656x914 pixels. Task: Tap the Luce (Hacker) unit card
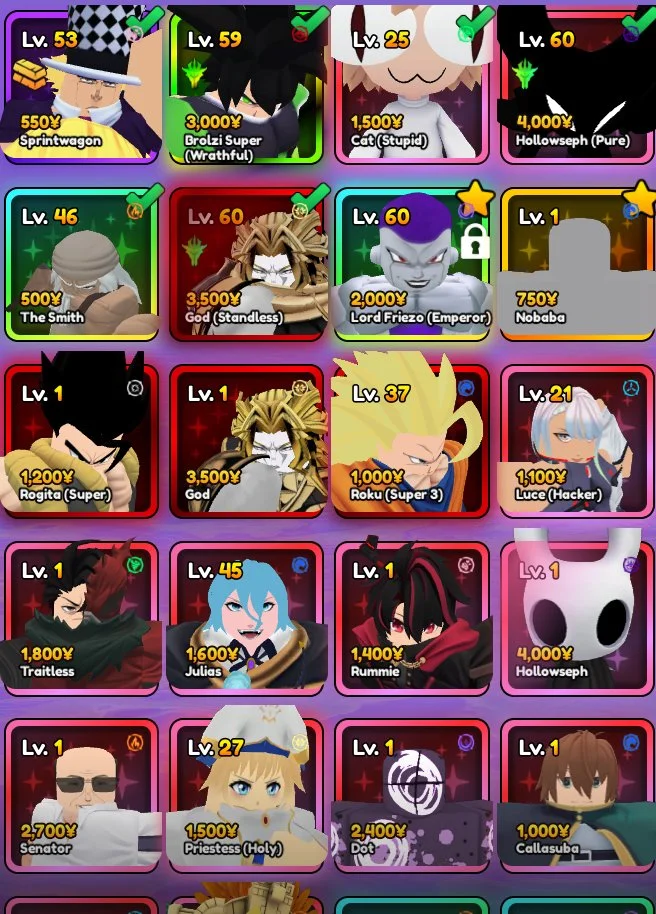577,440
